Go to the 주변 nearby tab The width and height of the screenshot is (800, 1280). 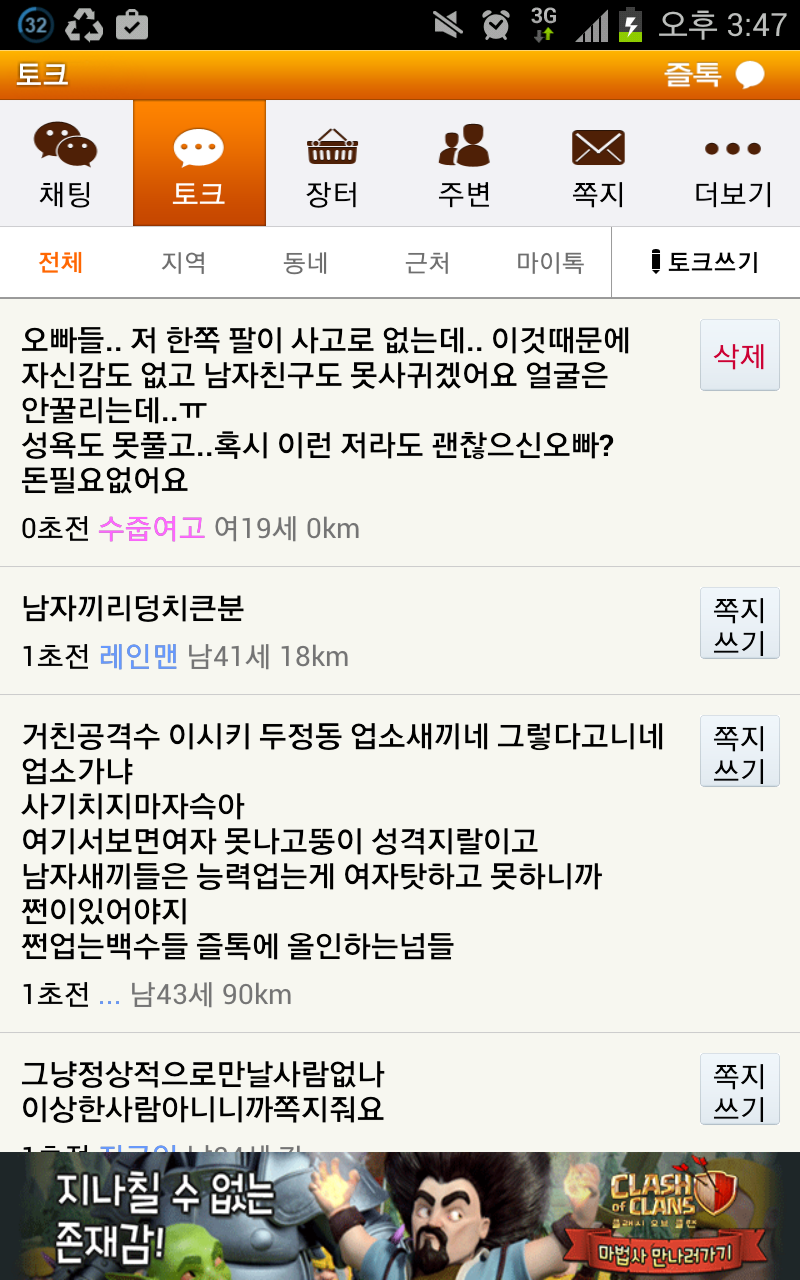465,163
